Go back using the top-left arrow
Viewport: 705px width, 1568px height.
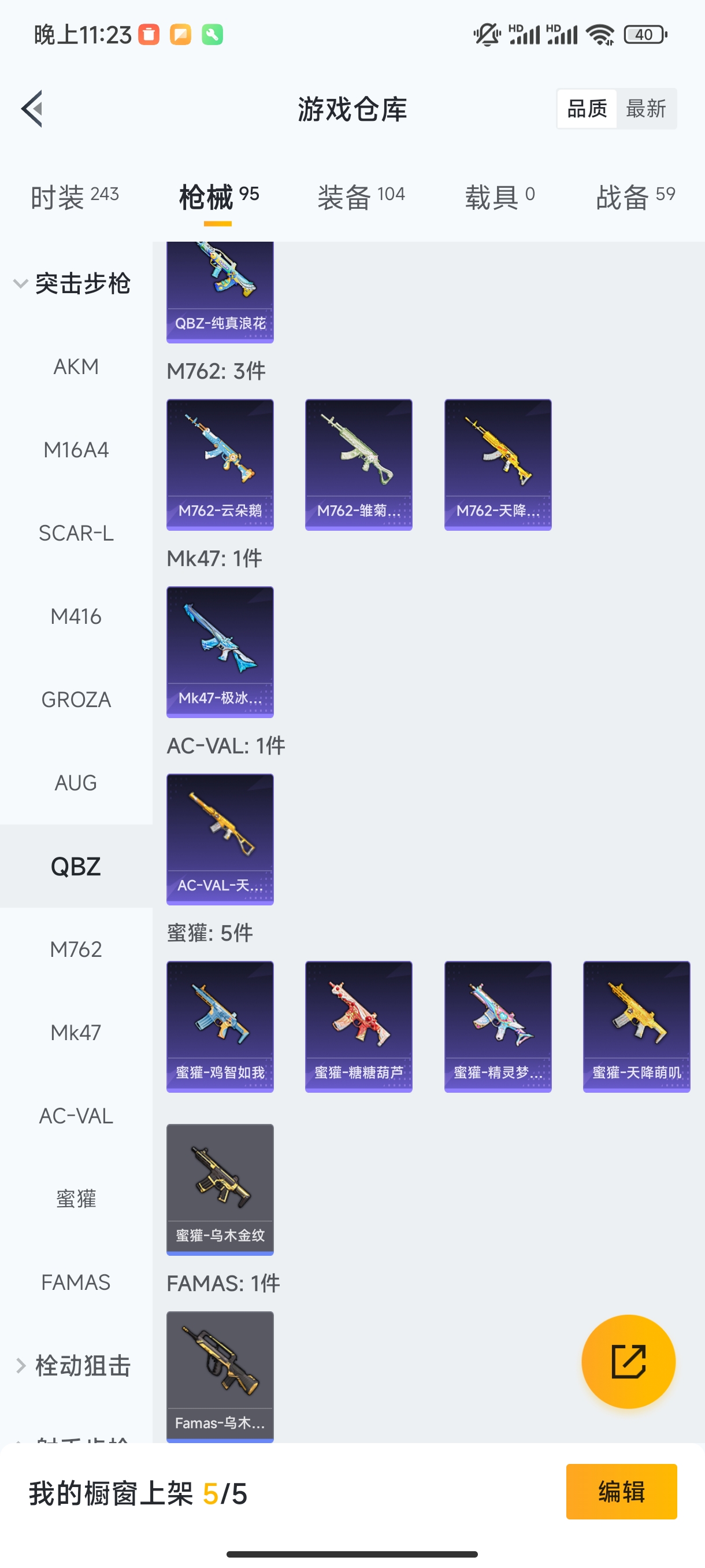click(x=33, y=109)
